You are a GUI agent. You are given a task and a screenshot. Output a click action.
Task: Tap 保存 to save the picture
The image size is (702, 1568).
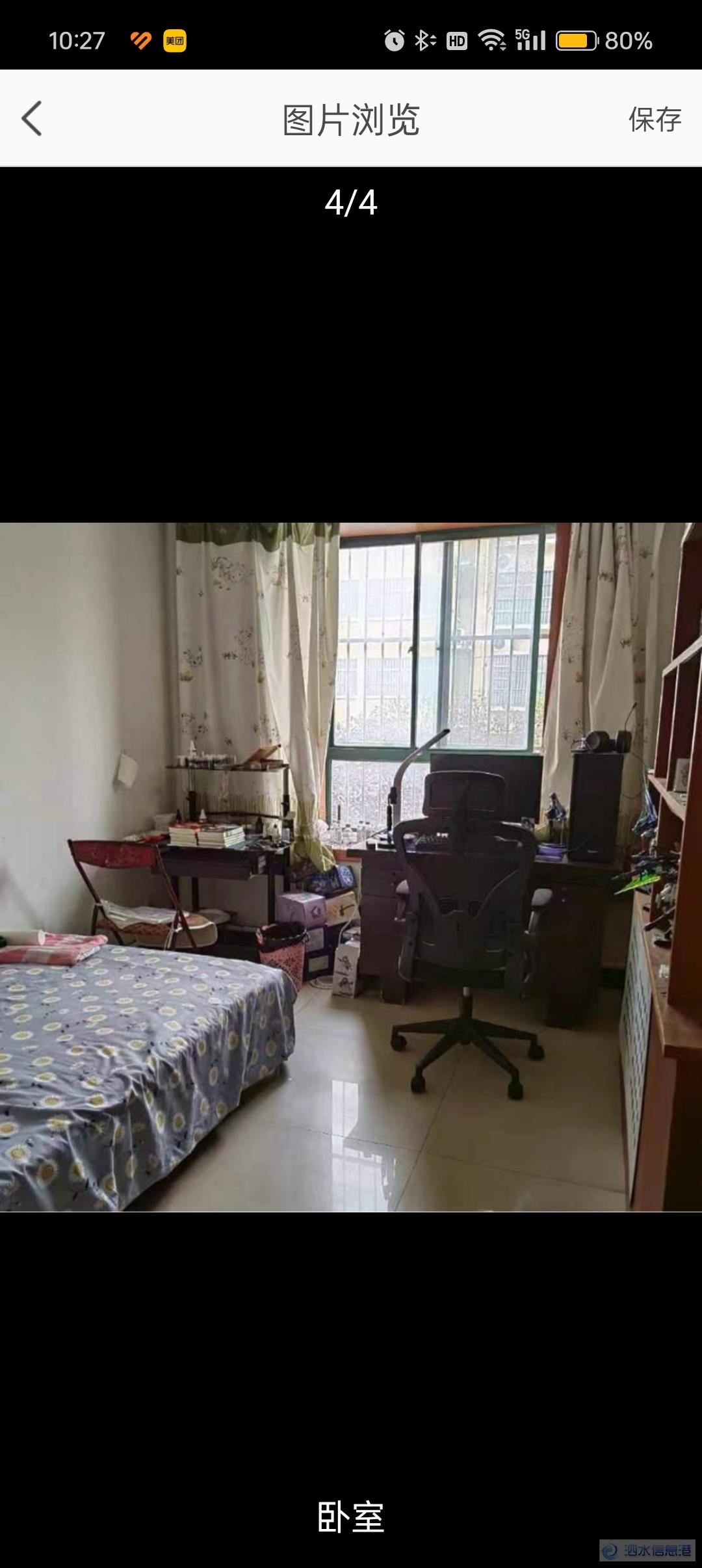[x=654, y=120]
